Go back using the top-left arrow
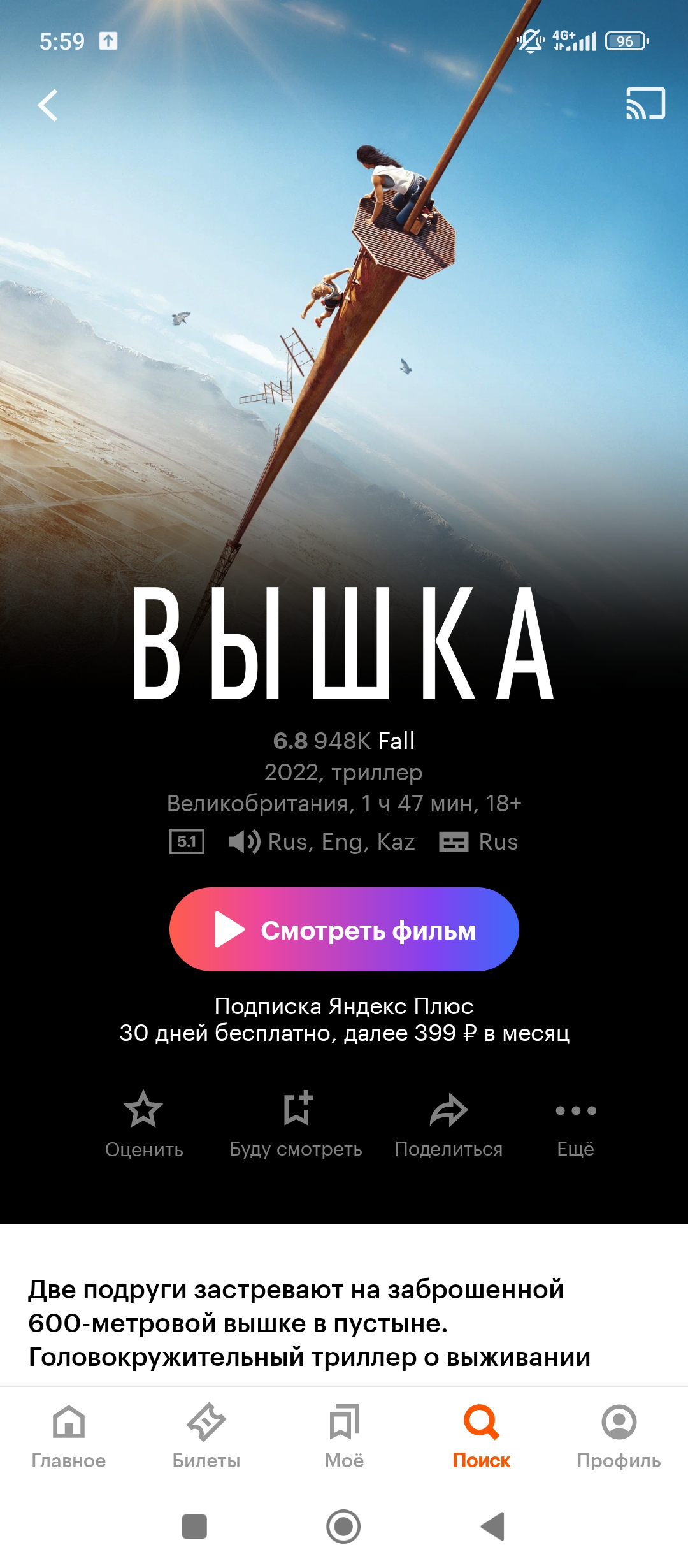This screenshot has height=1568, width=688. (x=48, y=105)
